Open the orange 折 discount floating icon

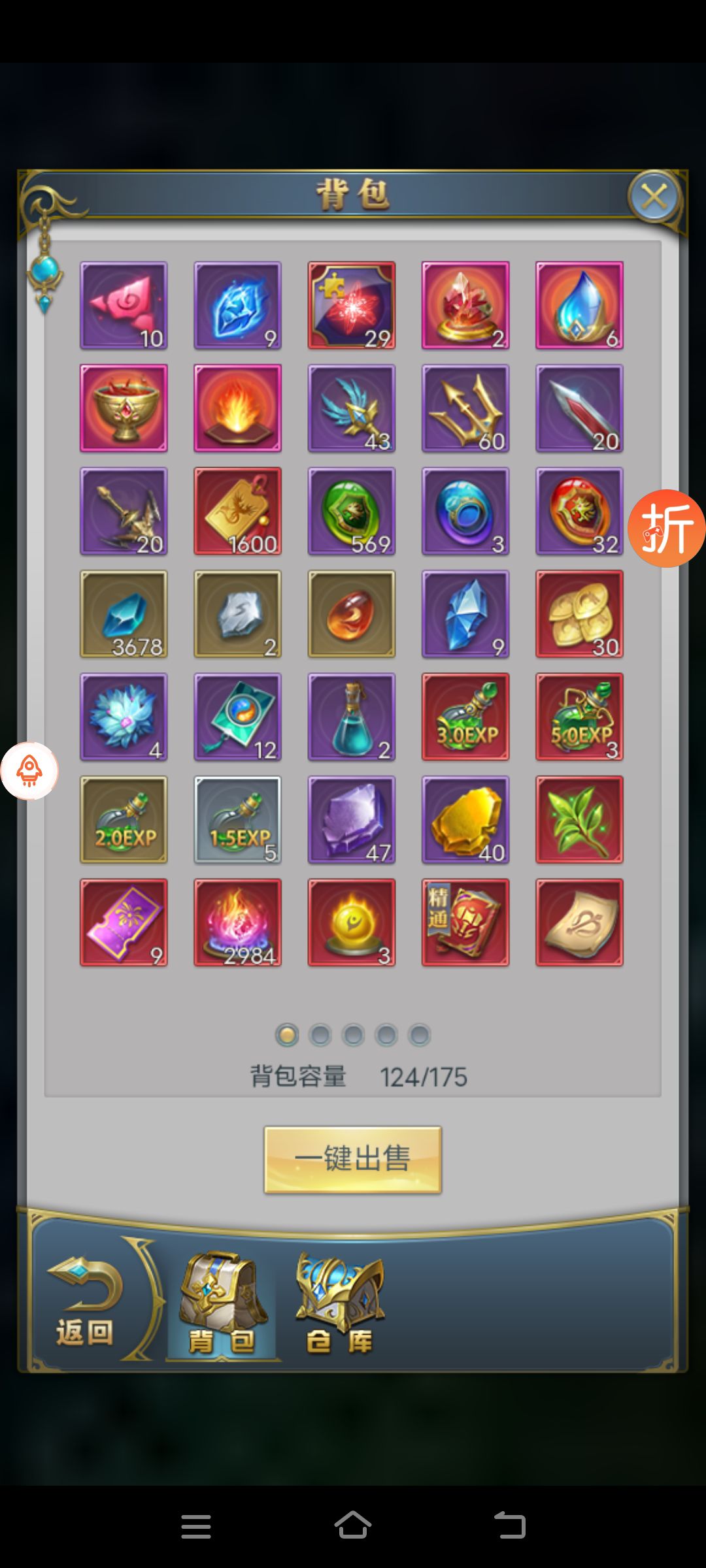[665, 528]
